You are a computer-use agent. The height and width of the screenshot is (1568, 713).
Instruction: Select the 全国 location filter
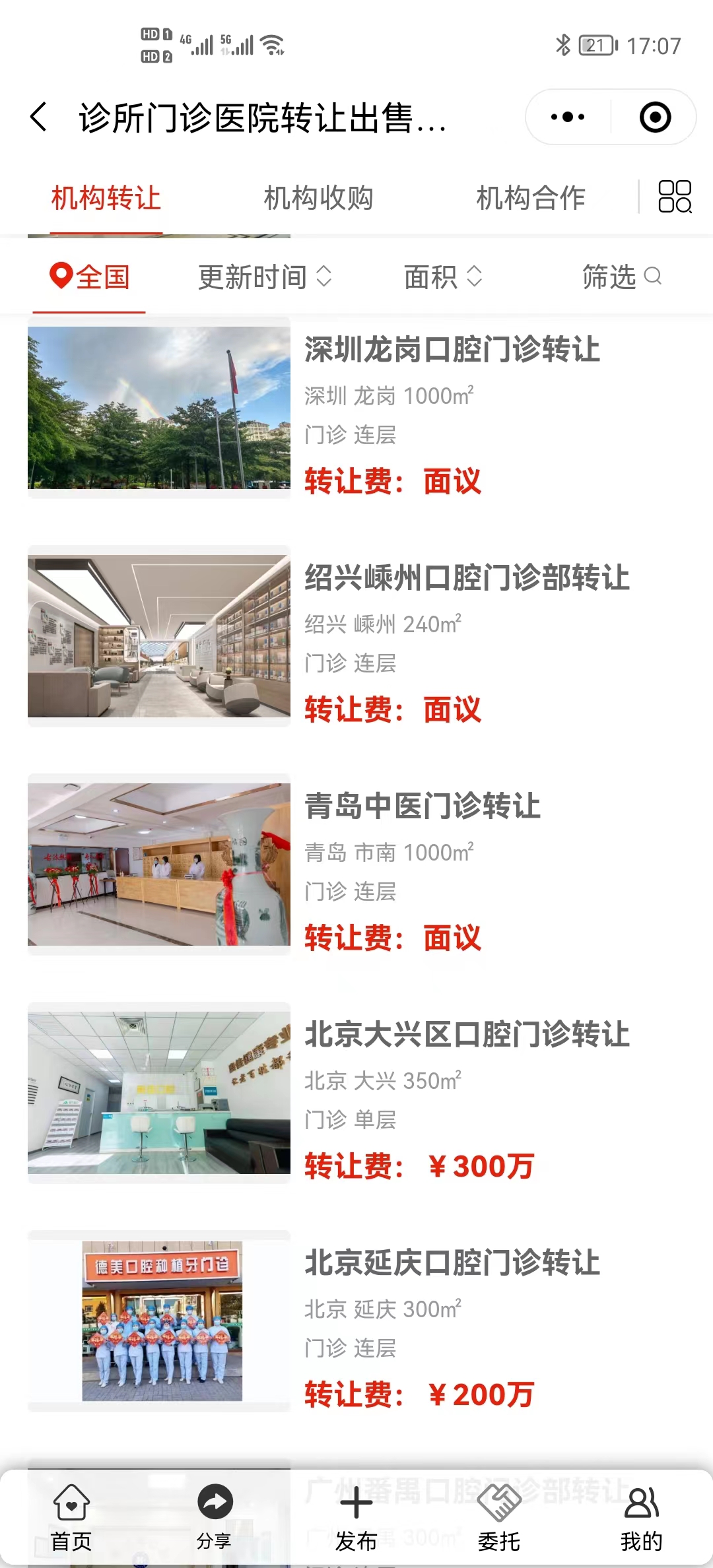point(90,277)
